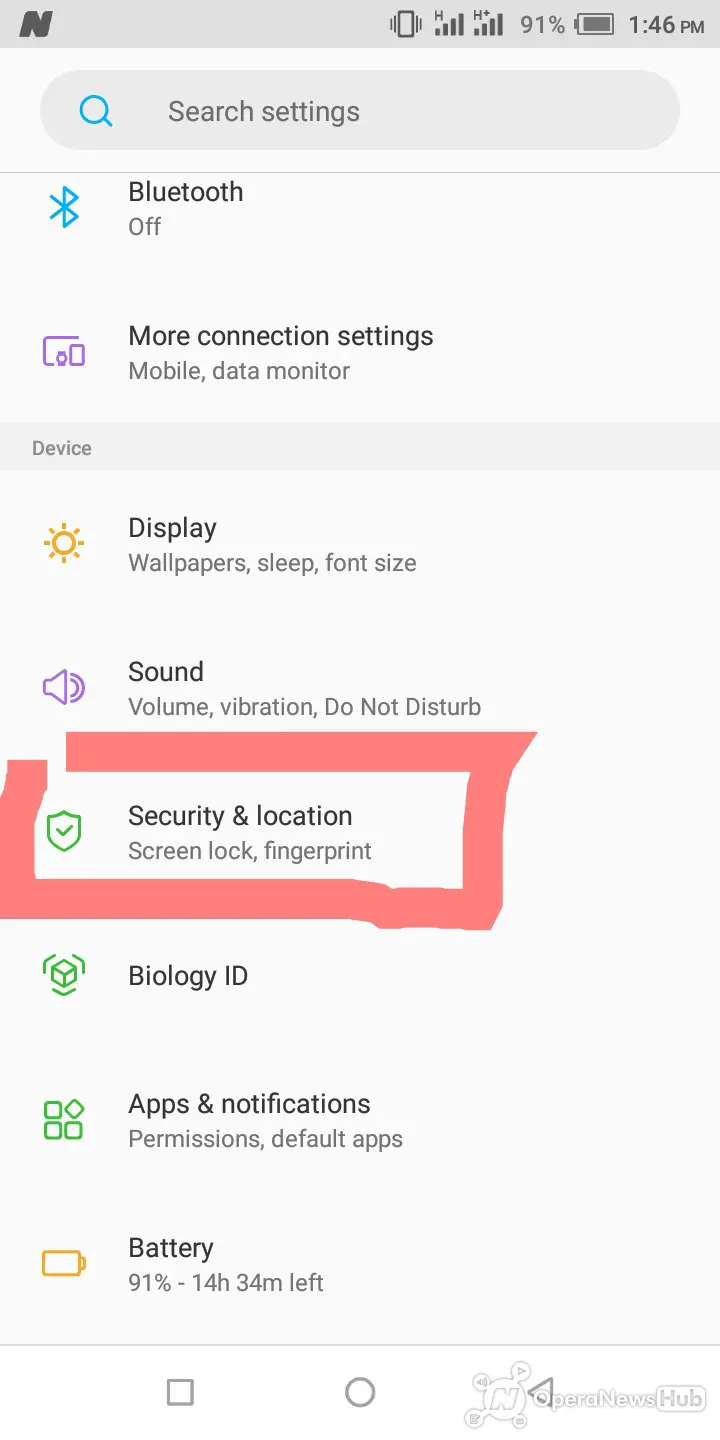Open Biology ID

point(360,976)
